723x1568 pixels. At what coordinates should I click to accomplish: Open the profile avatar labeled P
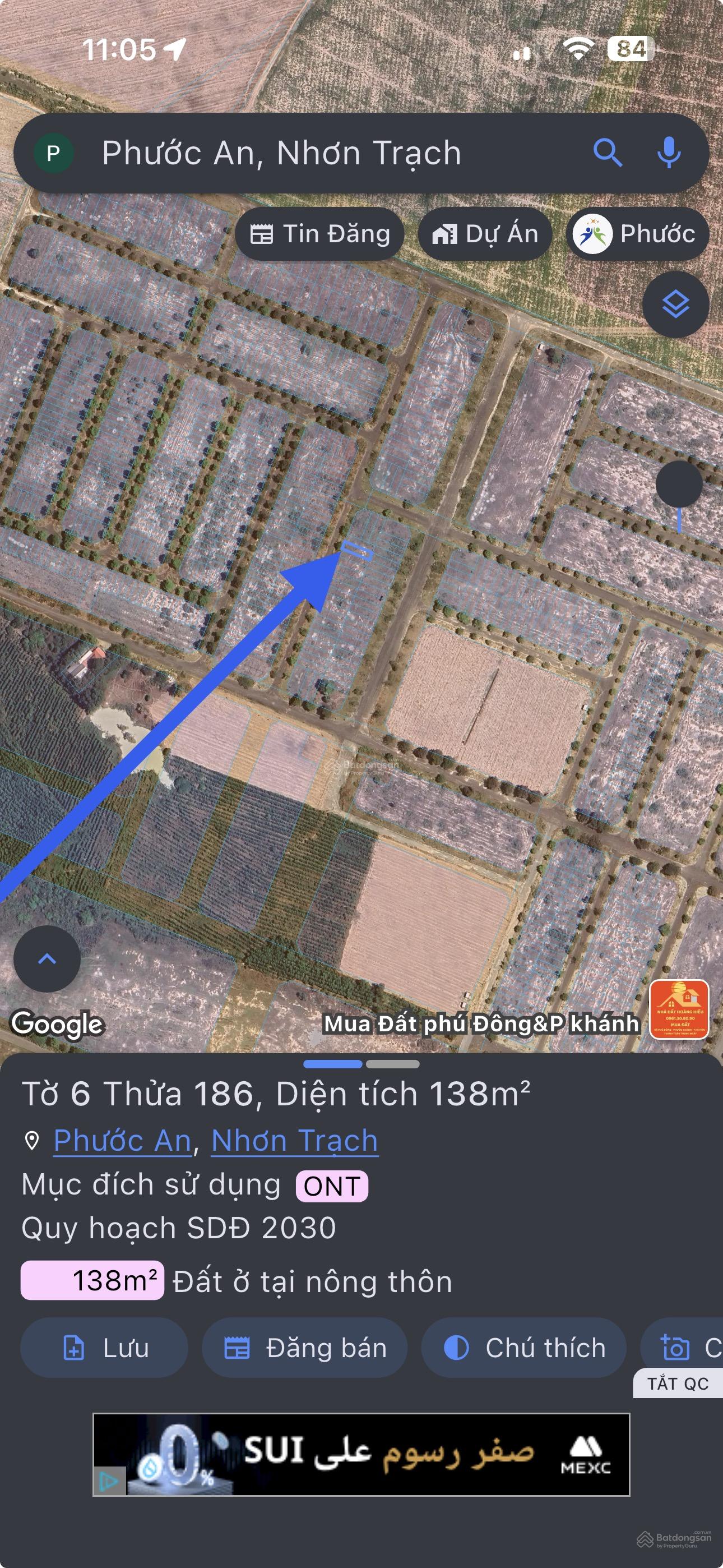(x=54, y=154)
